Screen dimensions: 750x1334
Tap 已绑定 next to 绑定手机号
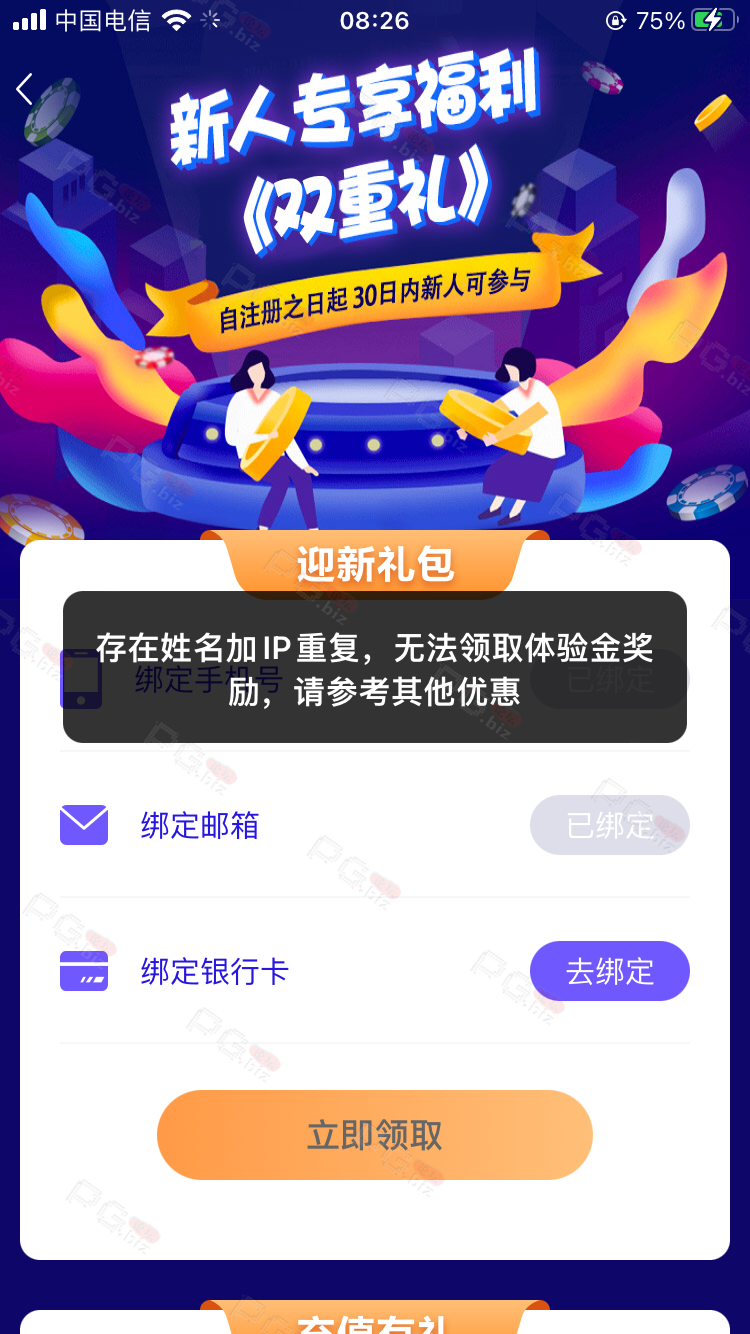[x=609, y=680]
